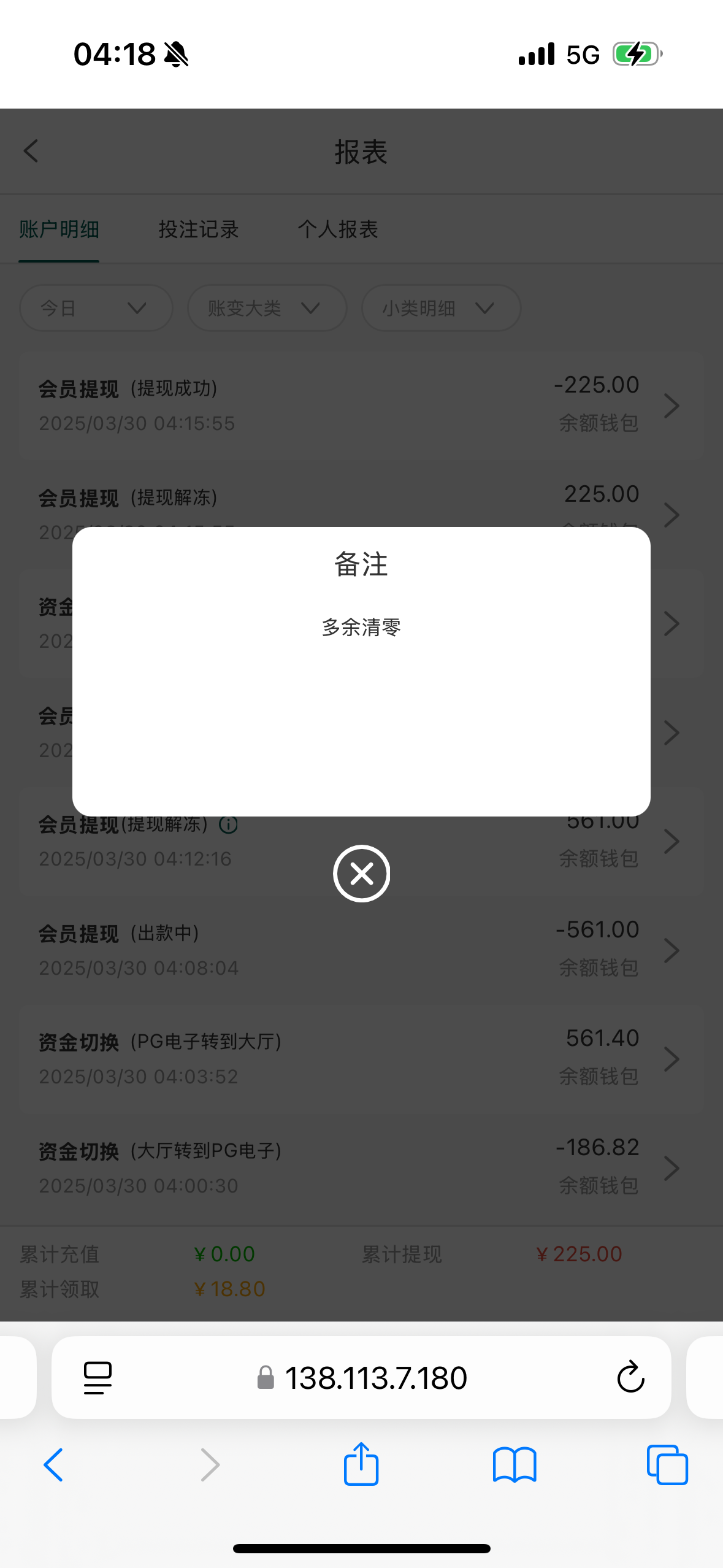Viewport: 723px width, 1568px height.
Task: Open Safari bookmarks
Action: click(x=515, y=1465)
